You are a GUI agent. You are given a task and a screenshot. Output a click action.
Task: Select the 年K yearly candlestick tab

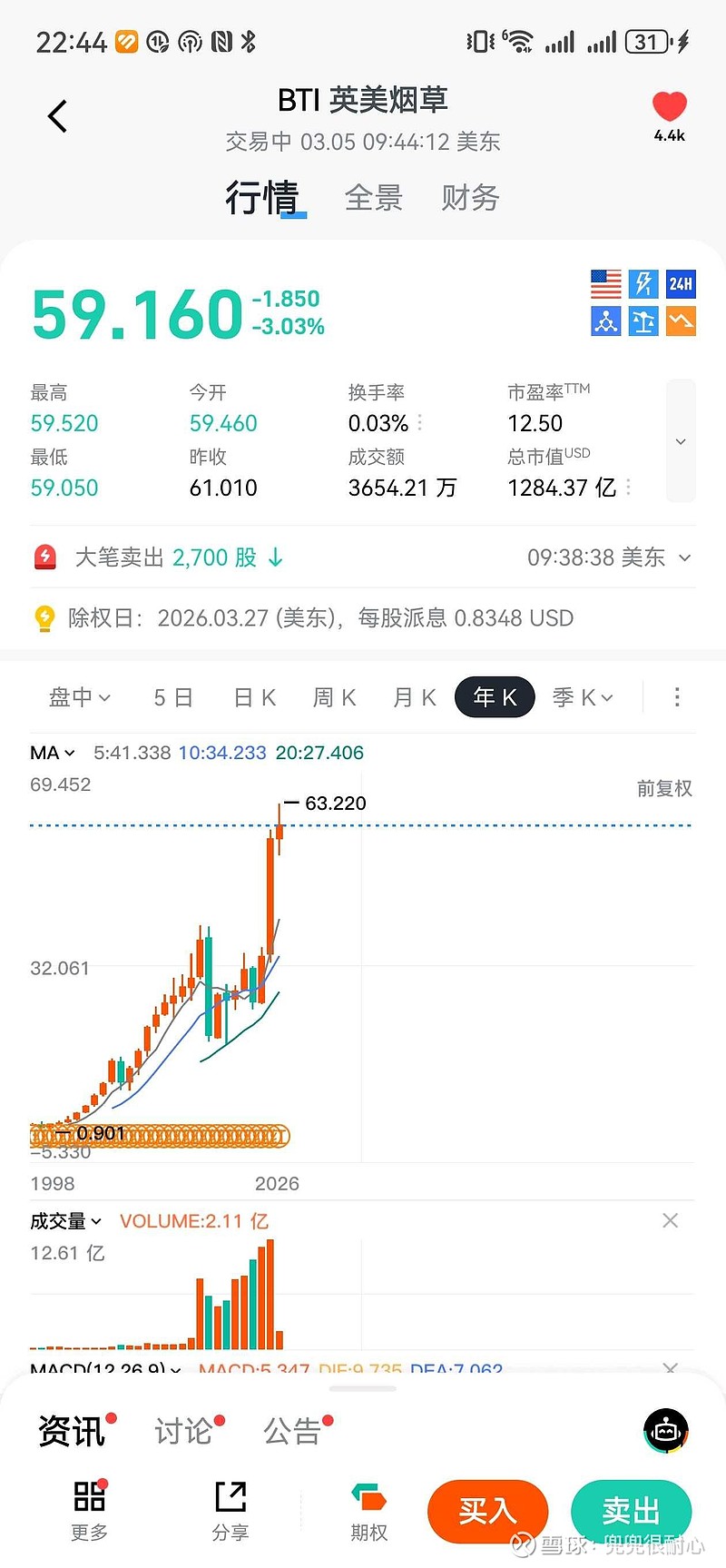[x=494, y=697]
